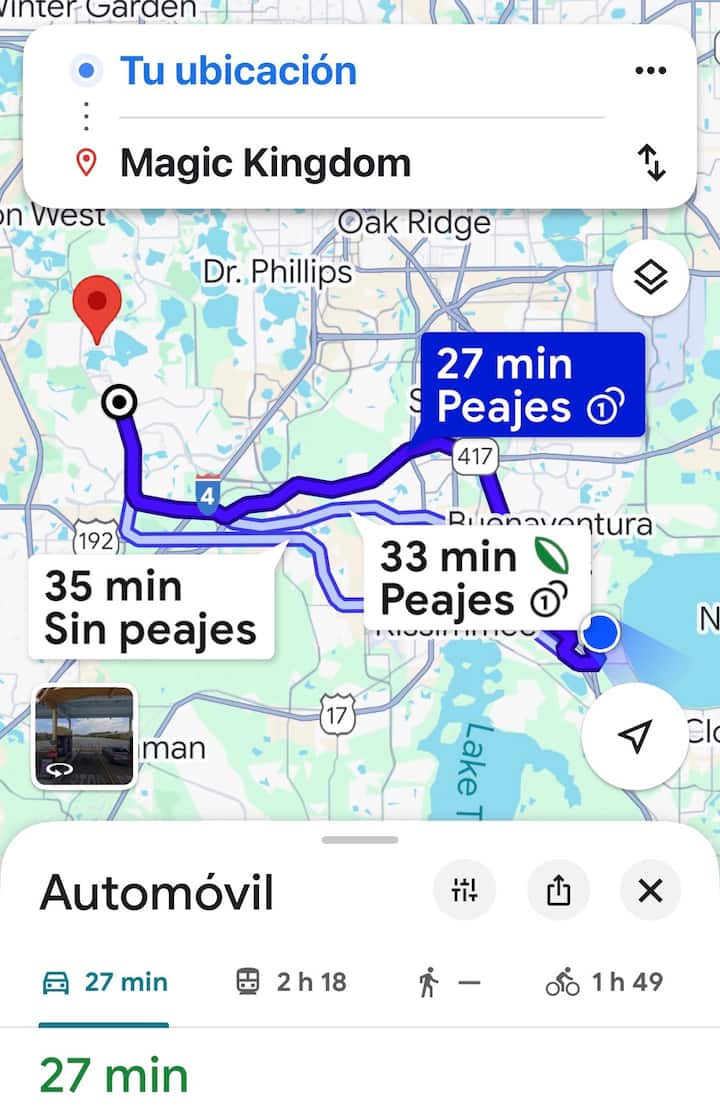The image size is (720, 1117).
Task: Select the 27 min Peajes route
Action: pos(531,385)
